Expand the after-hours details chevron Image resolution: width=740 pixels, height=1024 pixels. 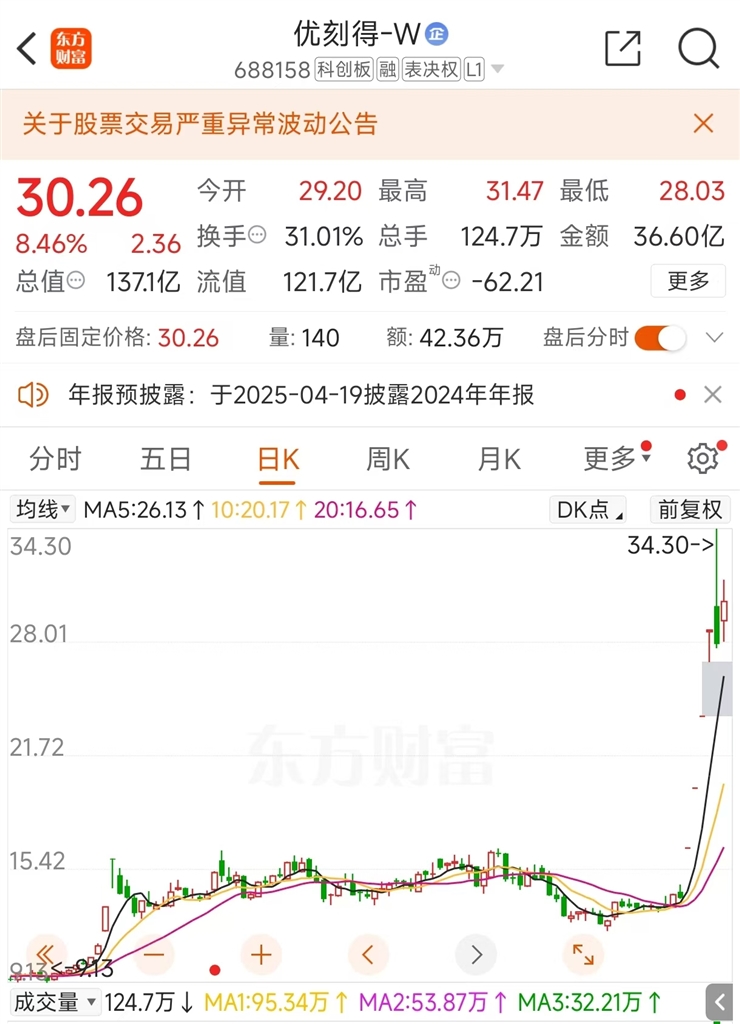[714, 338]
